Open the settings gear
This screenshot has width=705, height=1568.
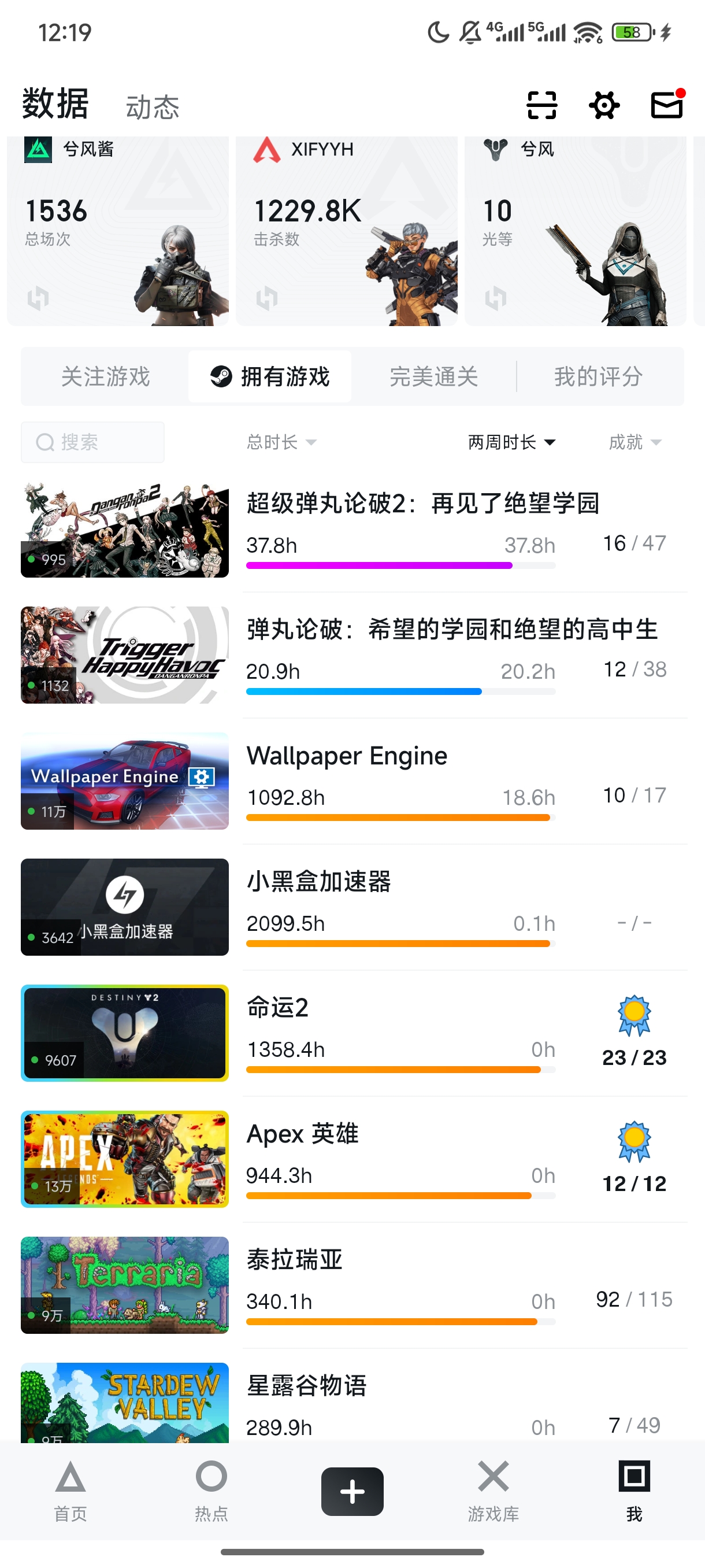click(x=603, y=105)
